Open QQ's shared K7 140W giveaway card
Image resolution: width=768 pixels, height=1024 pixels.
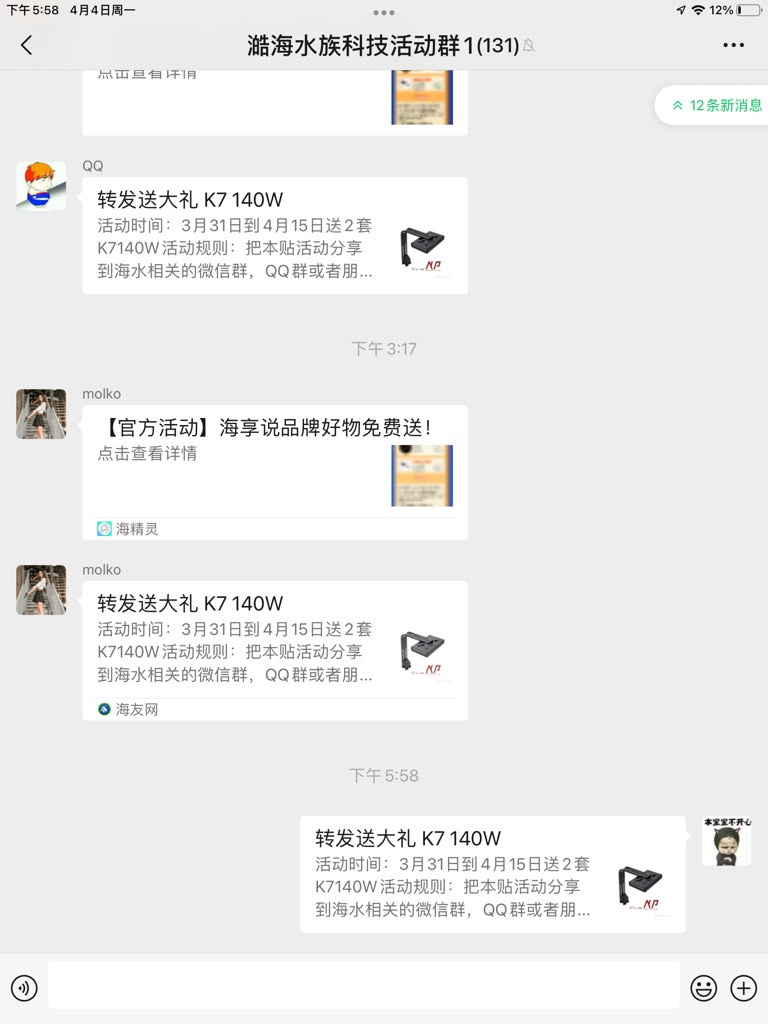point(274,236)
